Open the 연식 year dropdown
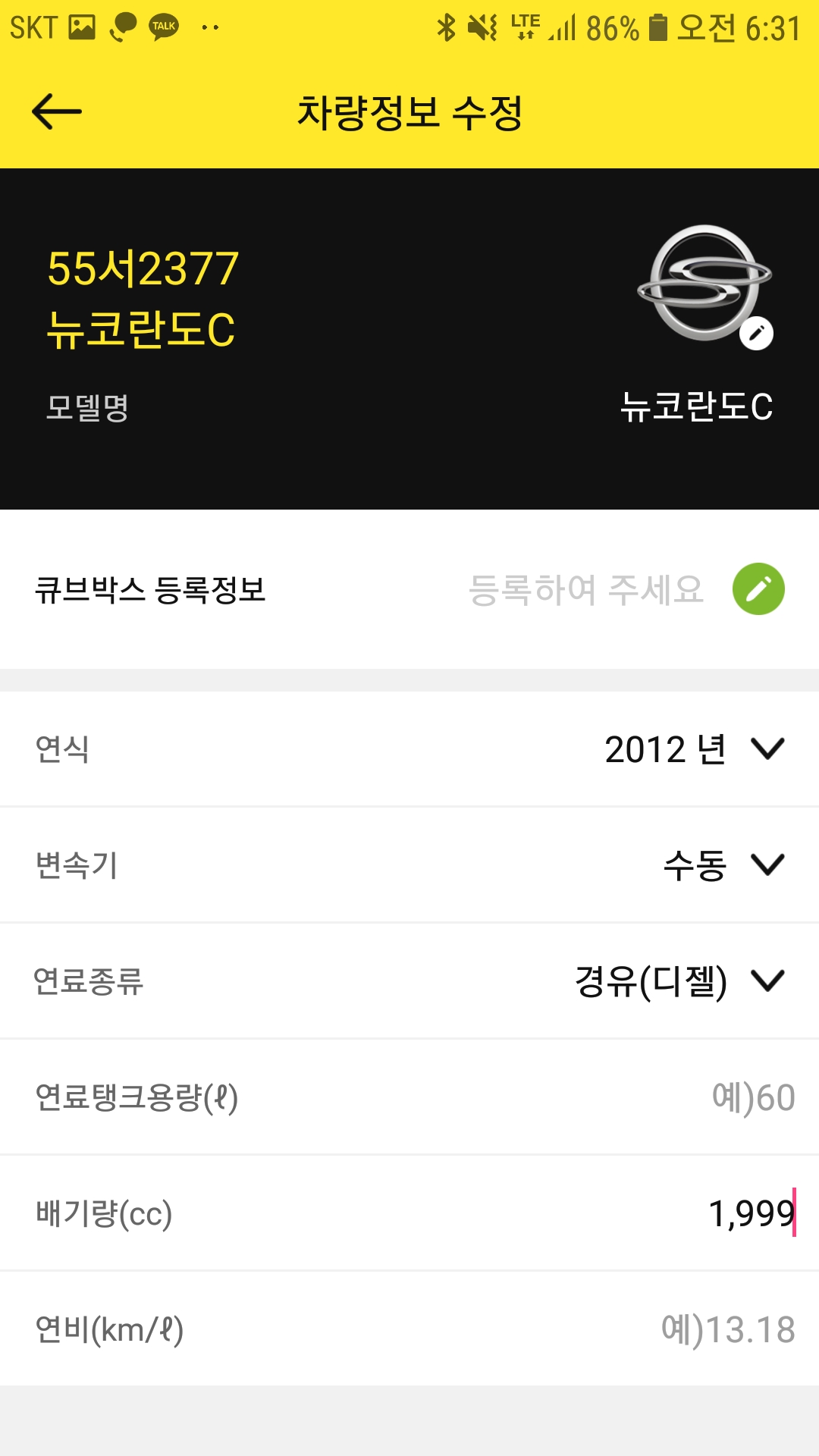Image resolution: width=819 pixels, height=1456 pixels. tap(766, 749)
